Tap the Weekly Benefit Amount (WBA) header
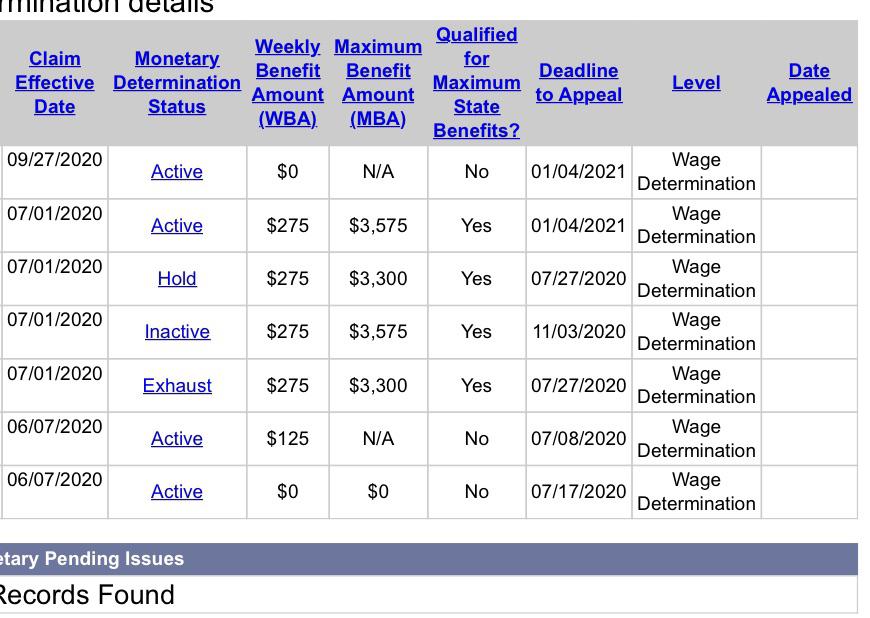The width and height of the screenshot is (870, 618). tap(288, 83)
